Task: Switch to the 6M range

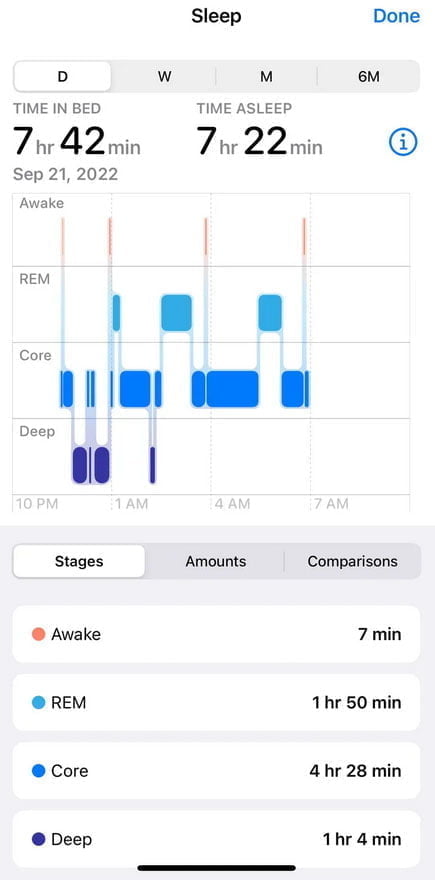Action: pyautogui.click(x=369, y=76)
